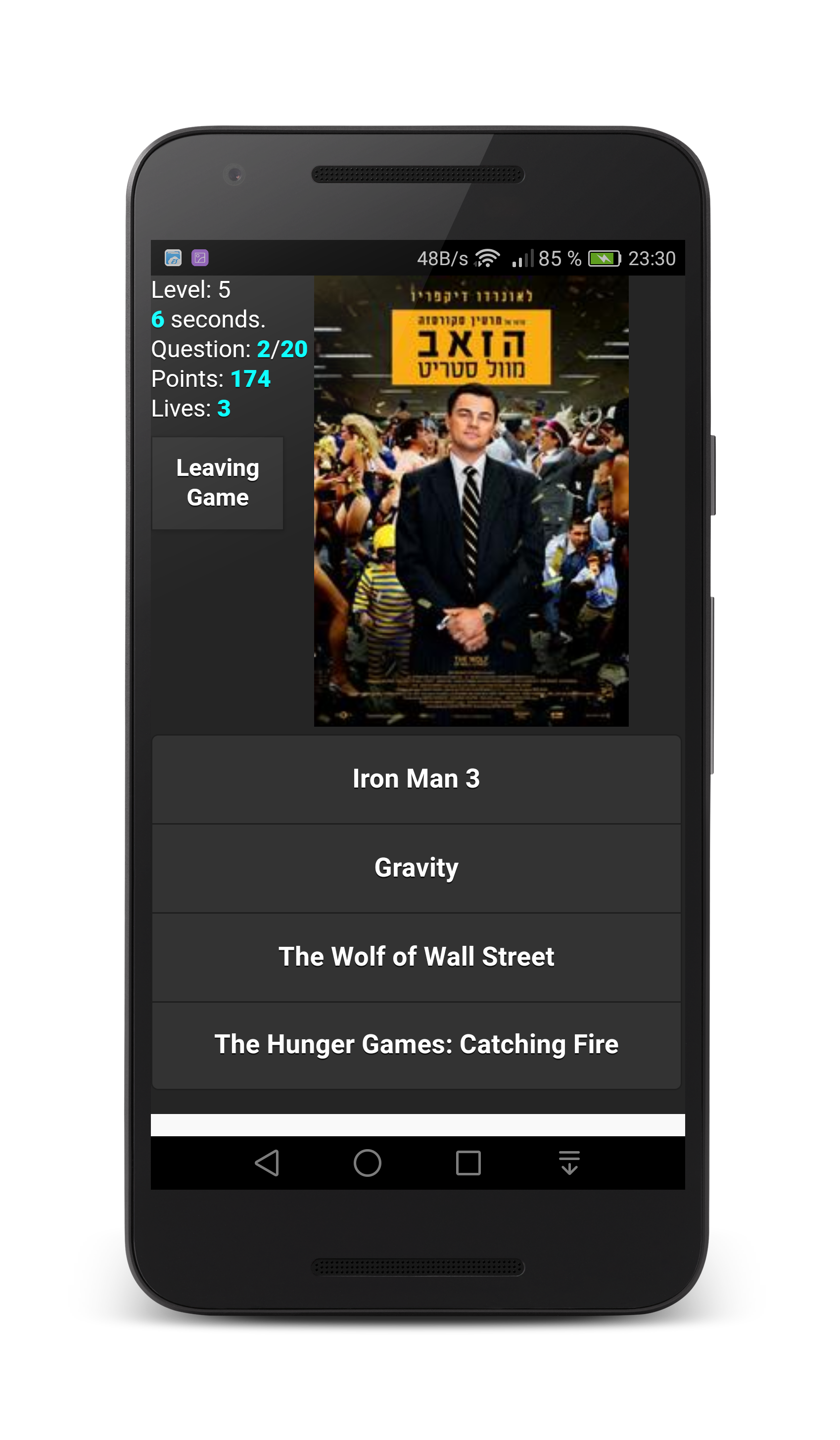Answer with Iron Man 3

pos(416,780)
